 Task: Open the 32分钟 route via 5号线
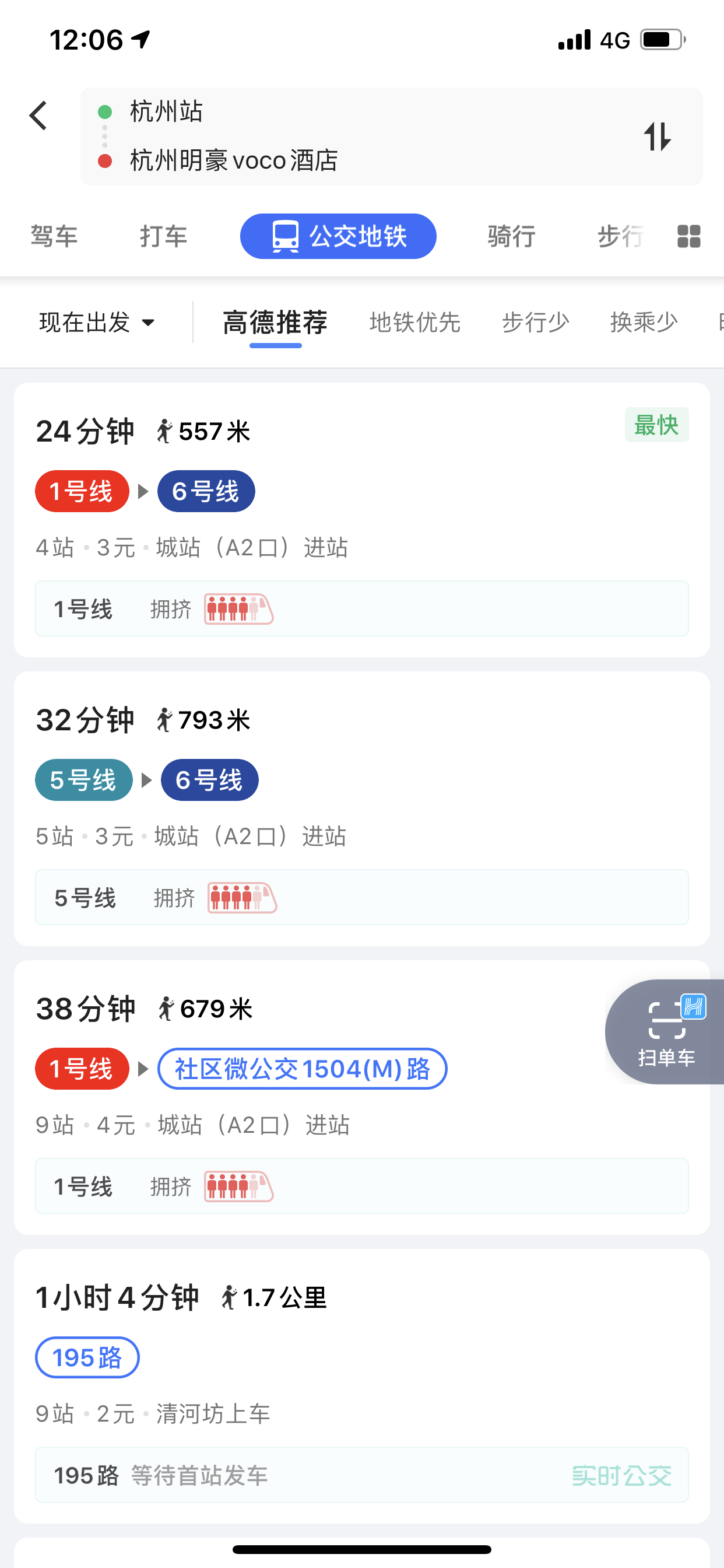click(361, 808)
